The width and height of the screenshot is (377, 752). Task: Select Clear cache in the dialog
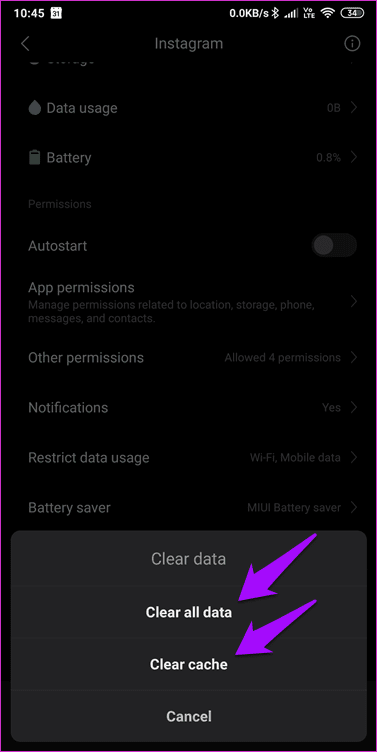point(188,664)
